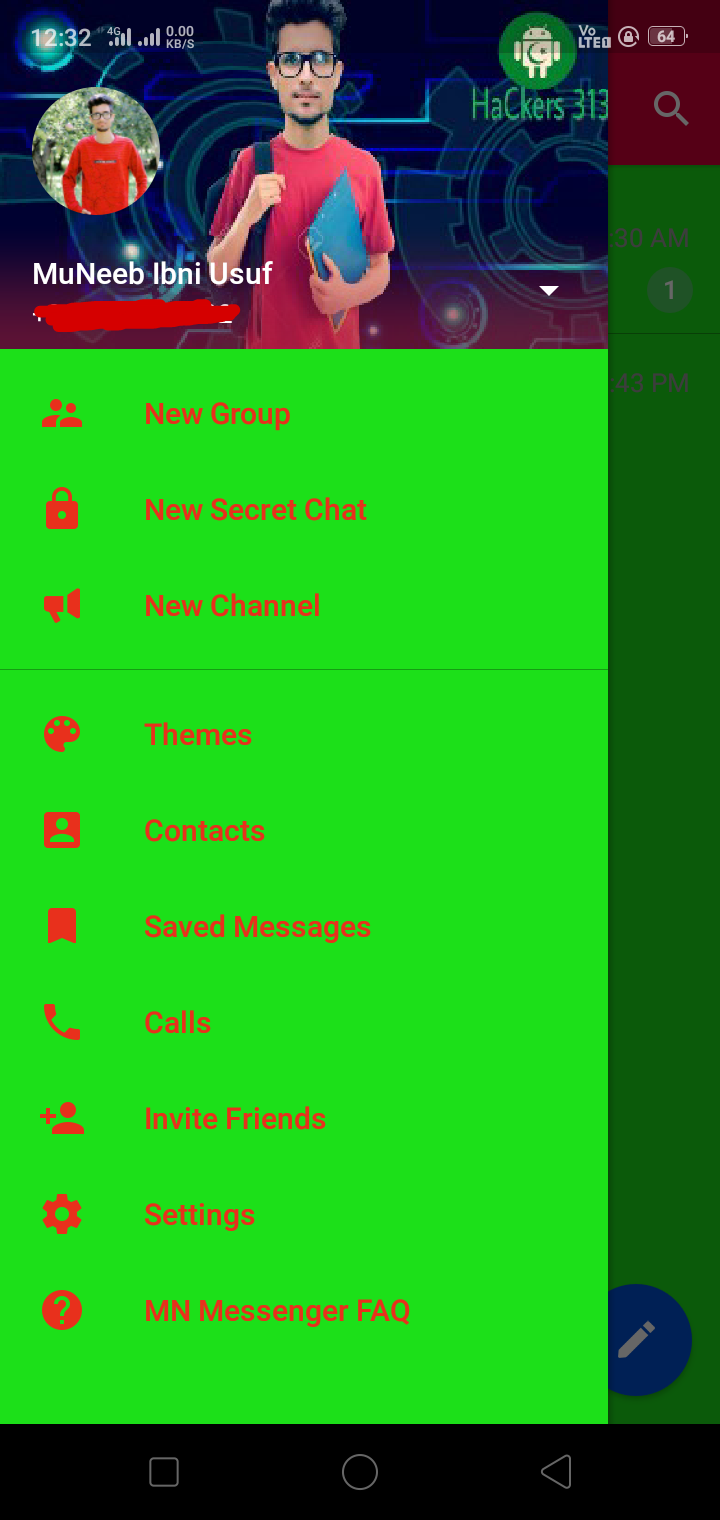This screenshot has height=1520, width=720.
Task: Open Themes
Action: (x=198, y=735)
